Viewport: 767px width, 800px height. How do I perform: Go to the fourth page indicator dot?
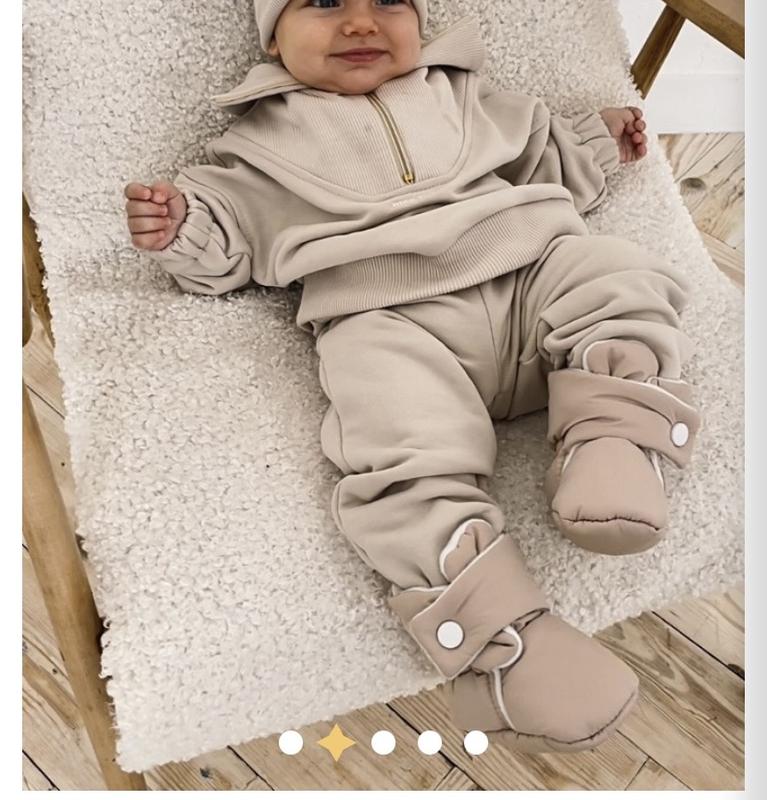[x=430, y=742]
